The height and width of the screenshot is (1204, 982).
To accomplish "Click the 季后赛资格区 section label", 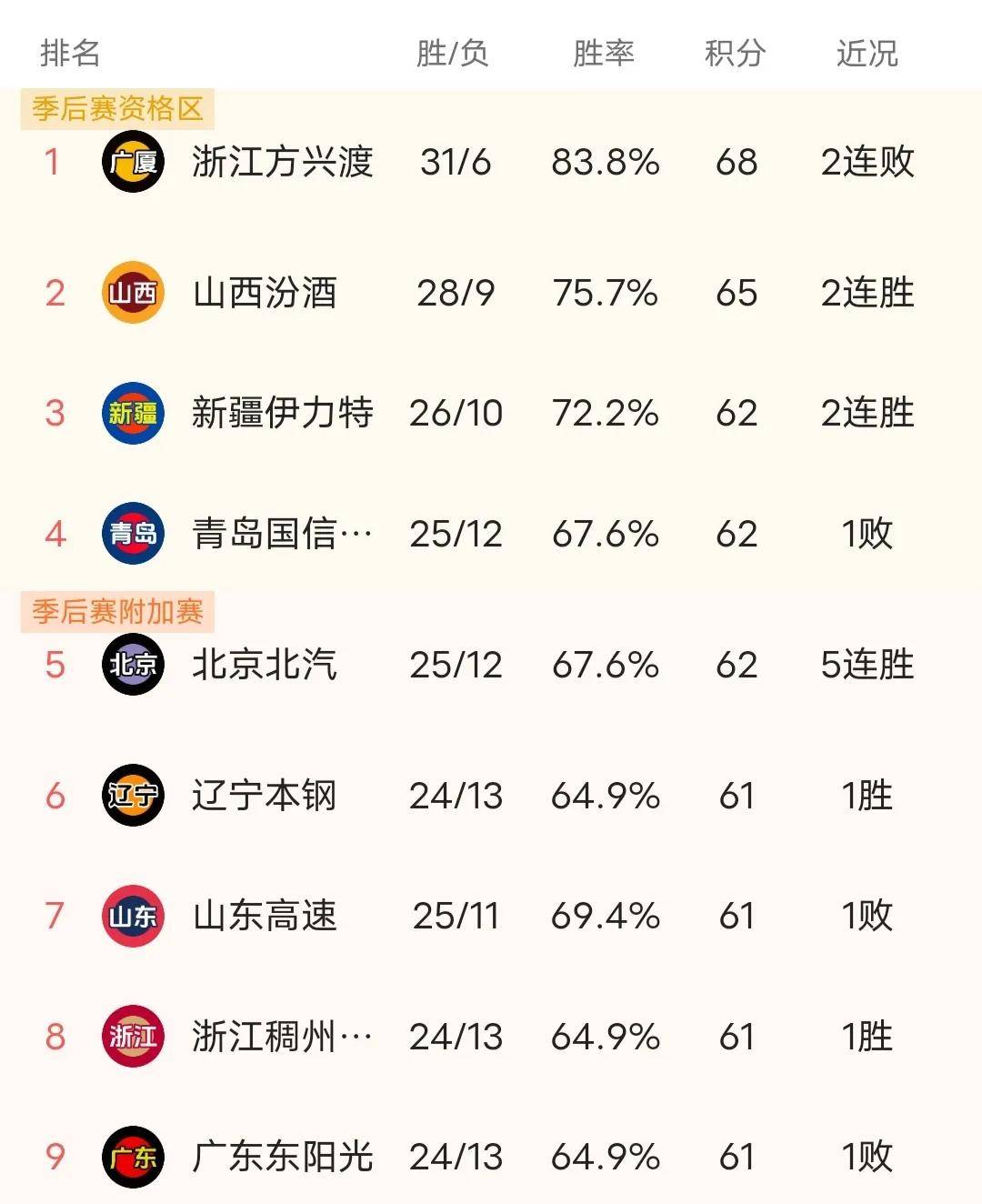I will click(116, 106).
